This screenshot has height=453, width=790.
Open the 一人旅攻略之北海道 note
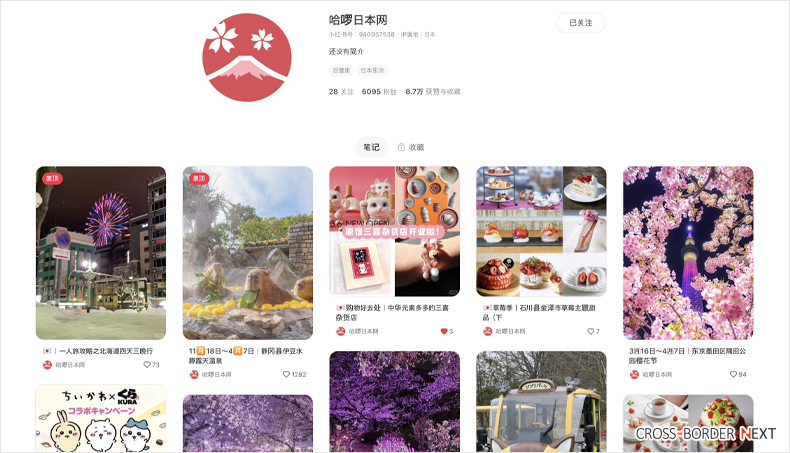pyautogui.click(x=100, y=253)
